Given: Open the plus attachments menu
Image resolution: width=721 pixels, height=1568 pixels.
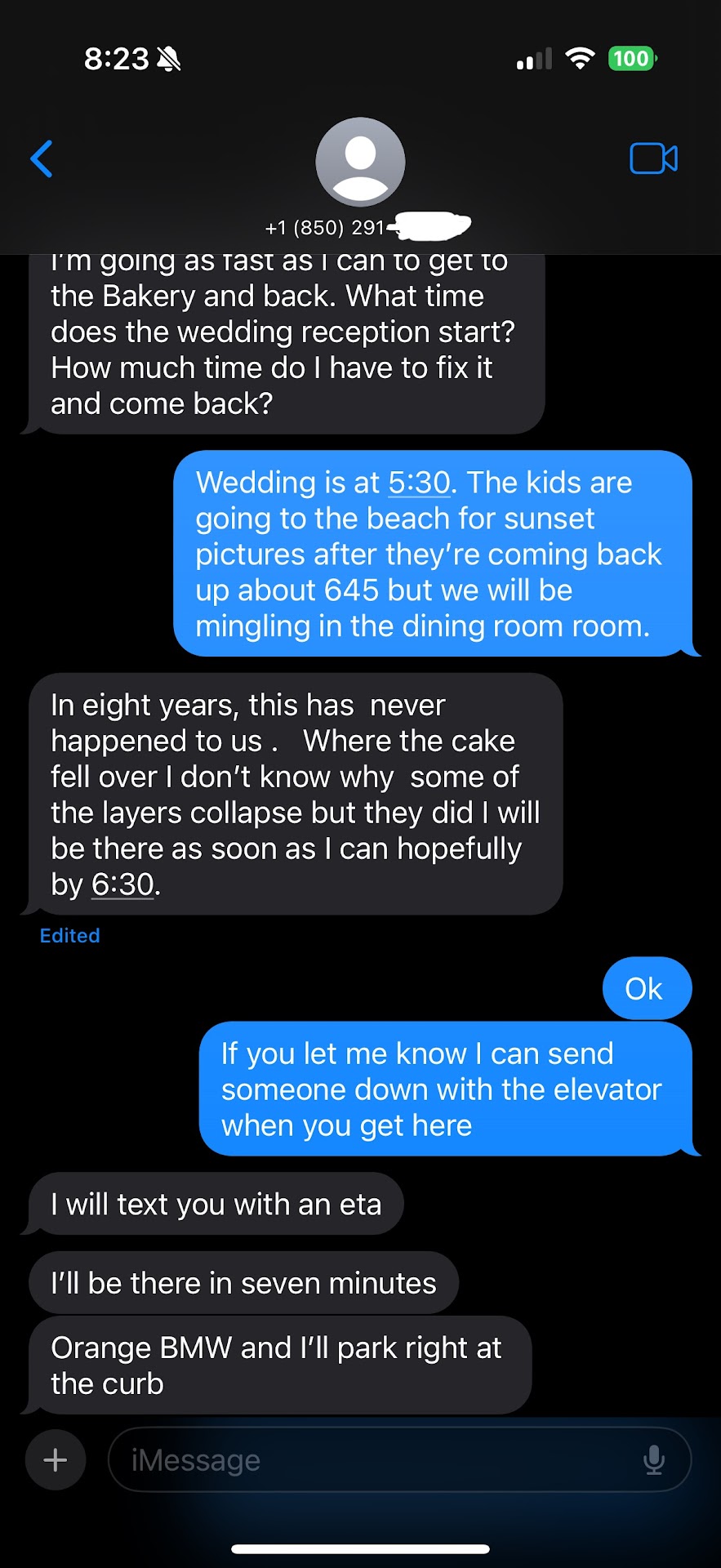Looking at the screenshot, I should click(56, 1459).
